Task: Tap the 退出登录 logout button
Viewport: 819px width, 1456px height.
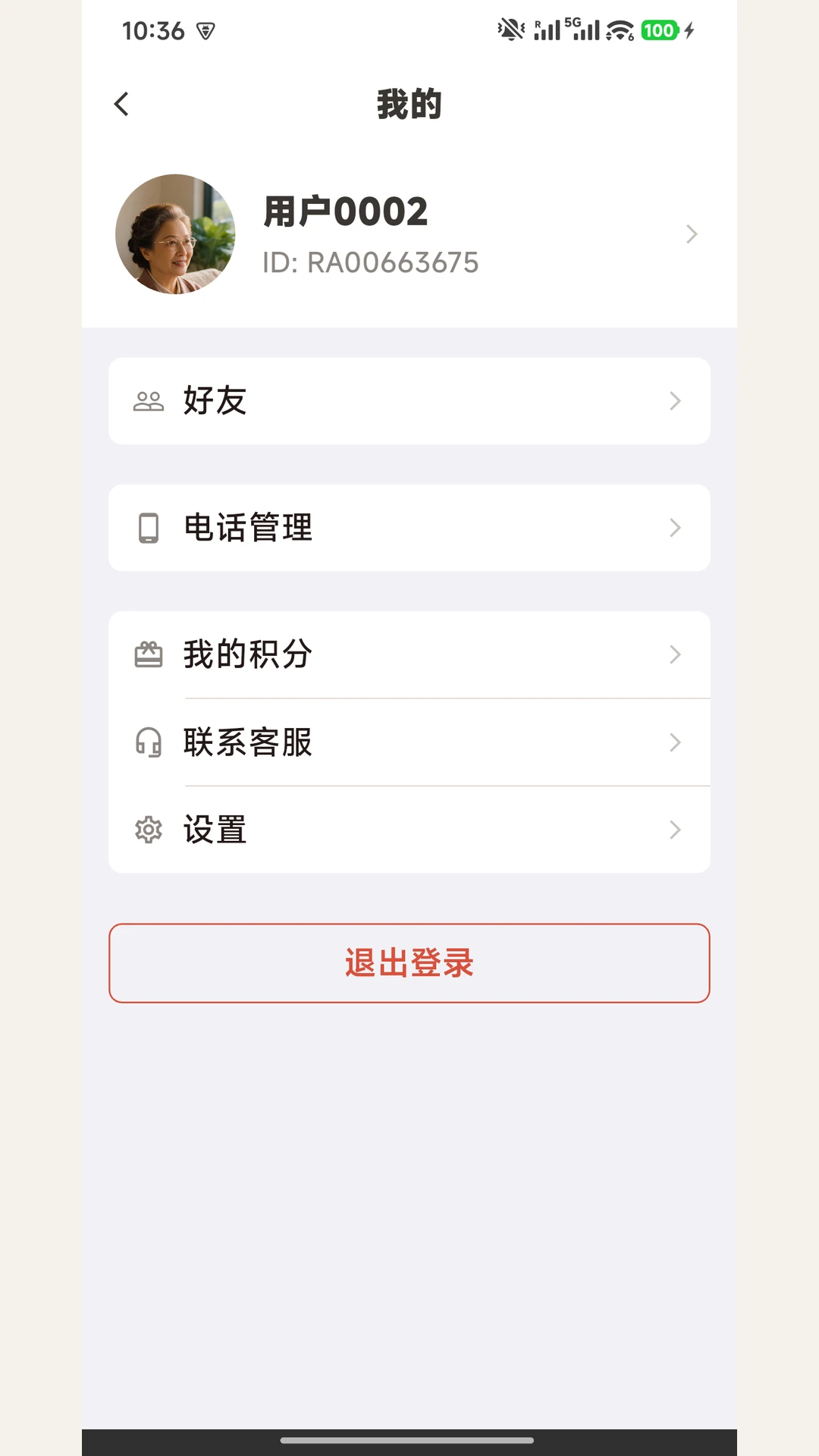Action: point(409,963)
